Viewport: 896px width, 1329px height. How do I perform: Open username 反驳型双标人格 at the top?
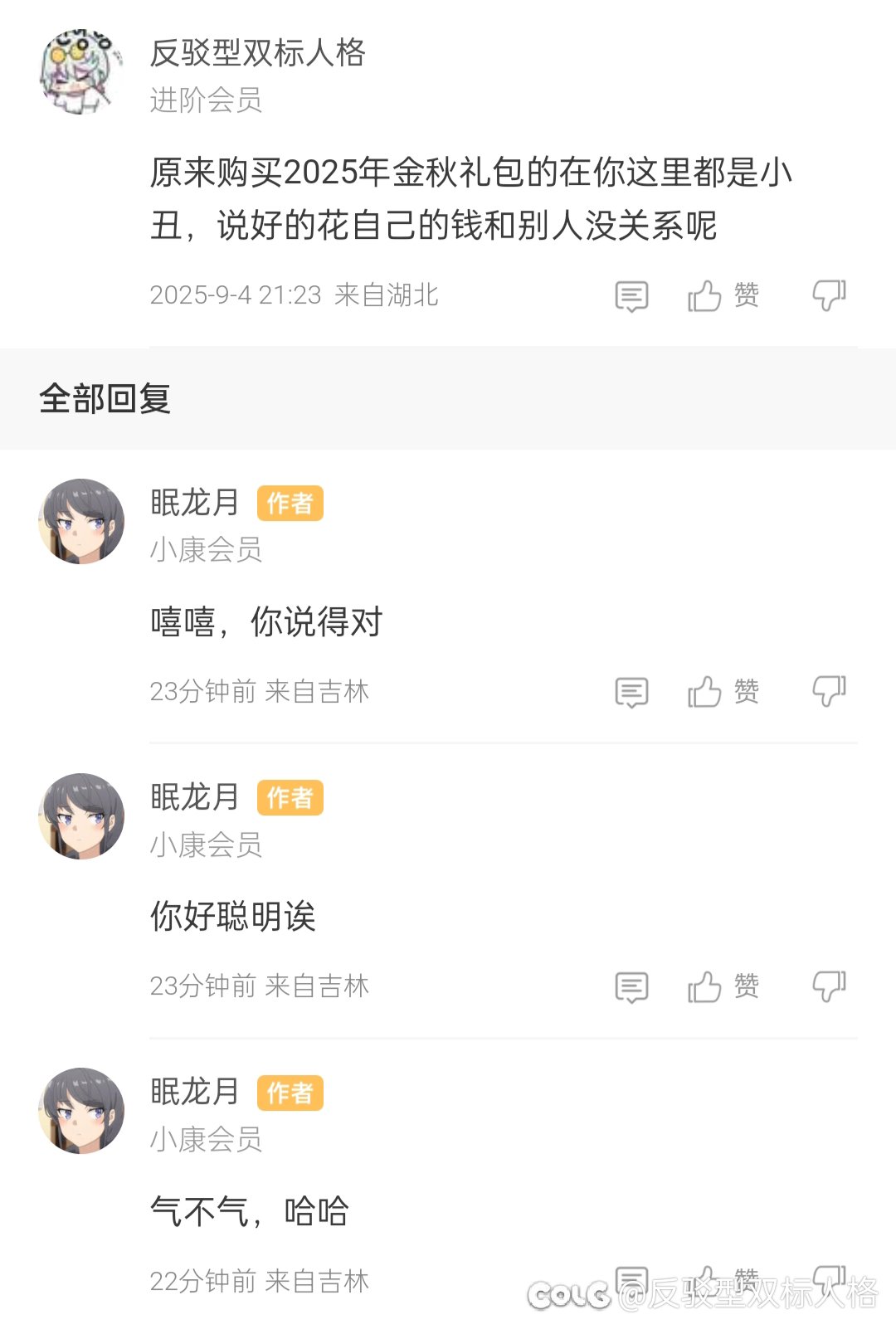pos(257,53)
